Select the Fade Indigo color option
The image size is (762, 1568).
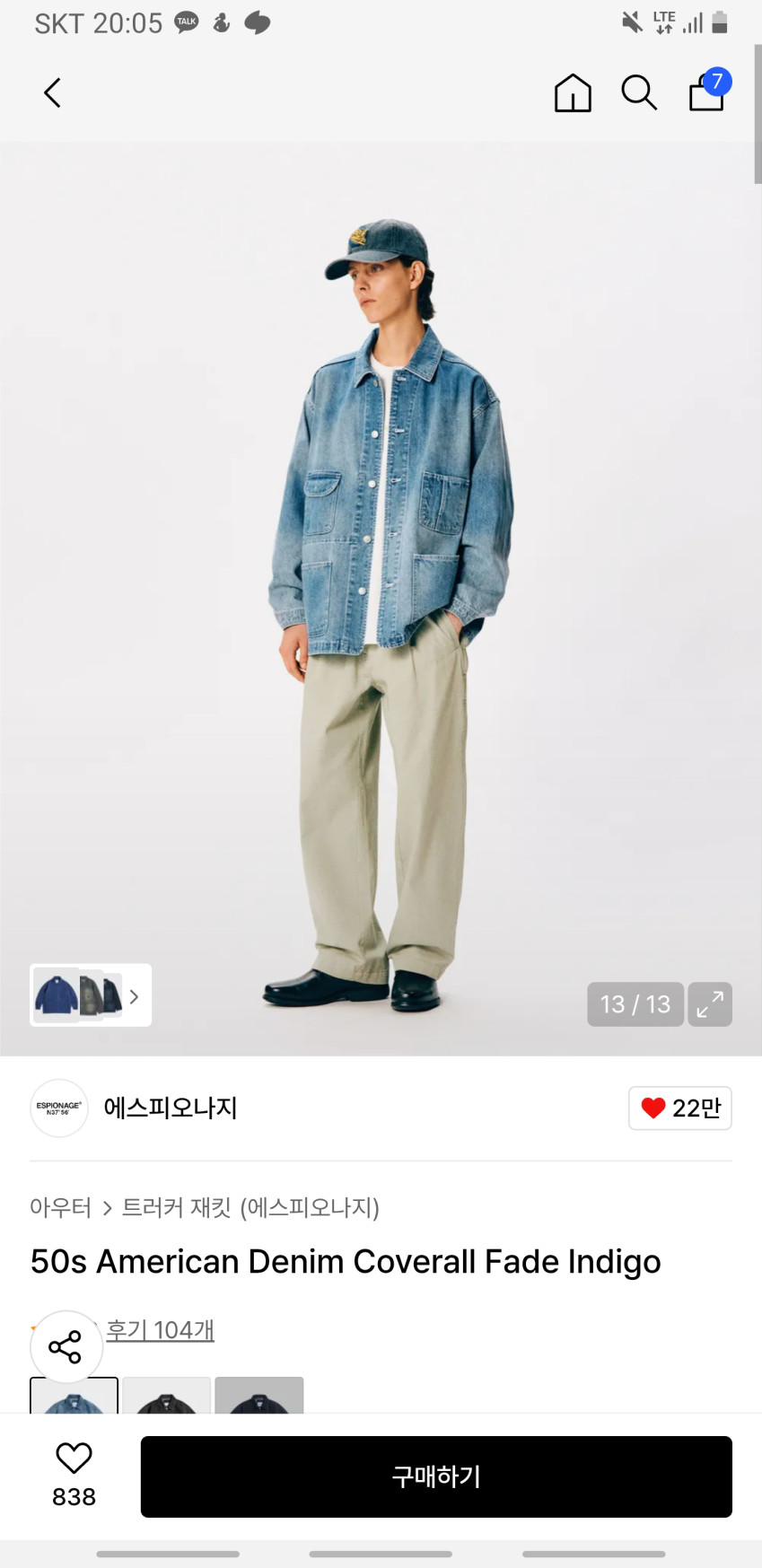tap(74, 1396)
